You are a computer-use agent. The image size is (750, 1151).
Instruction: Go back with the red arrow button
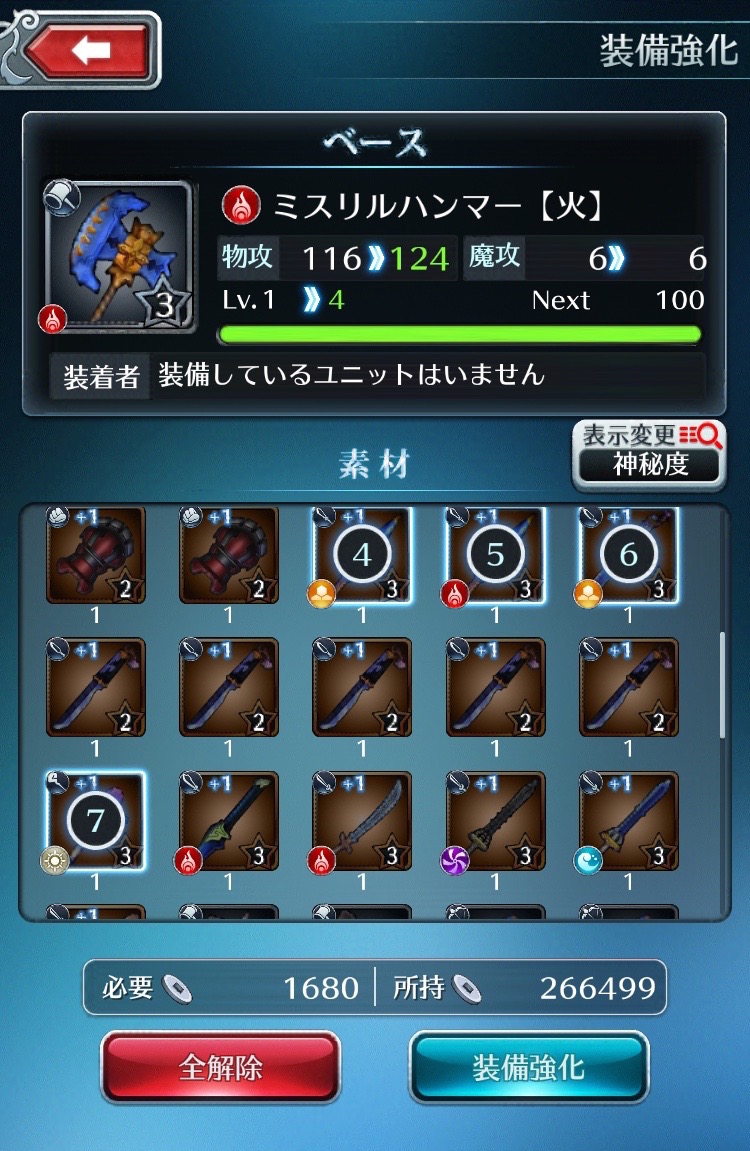point(90,50)
